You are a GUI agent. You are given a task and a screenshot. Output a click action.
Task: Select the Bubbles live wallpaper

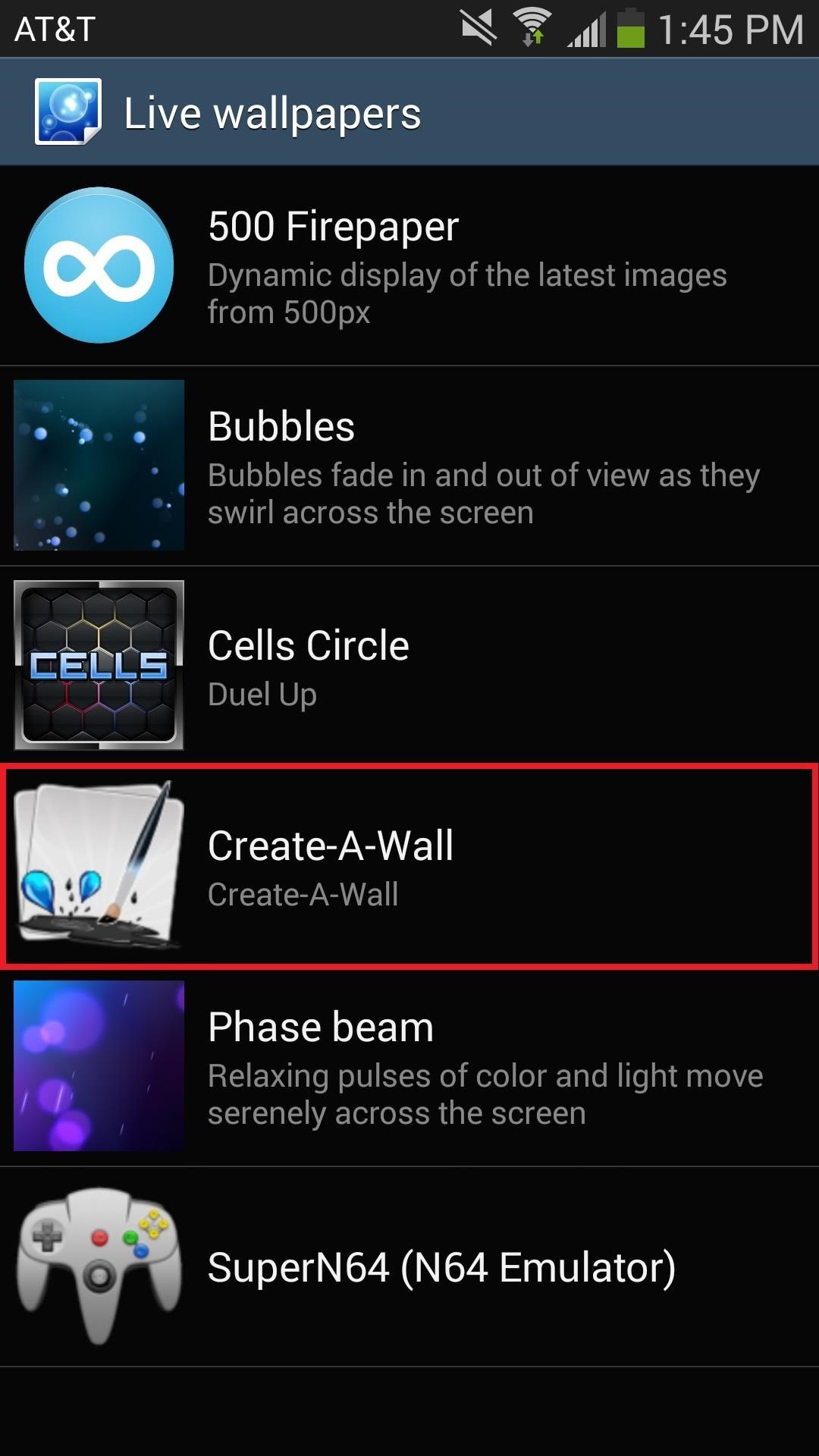pos(409,466)
